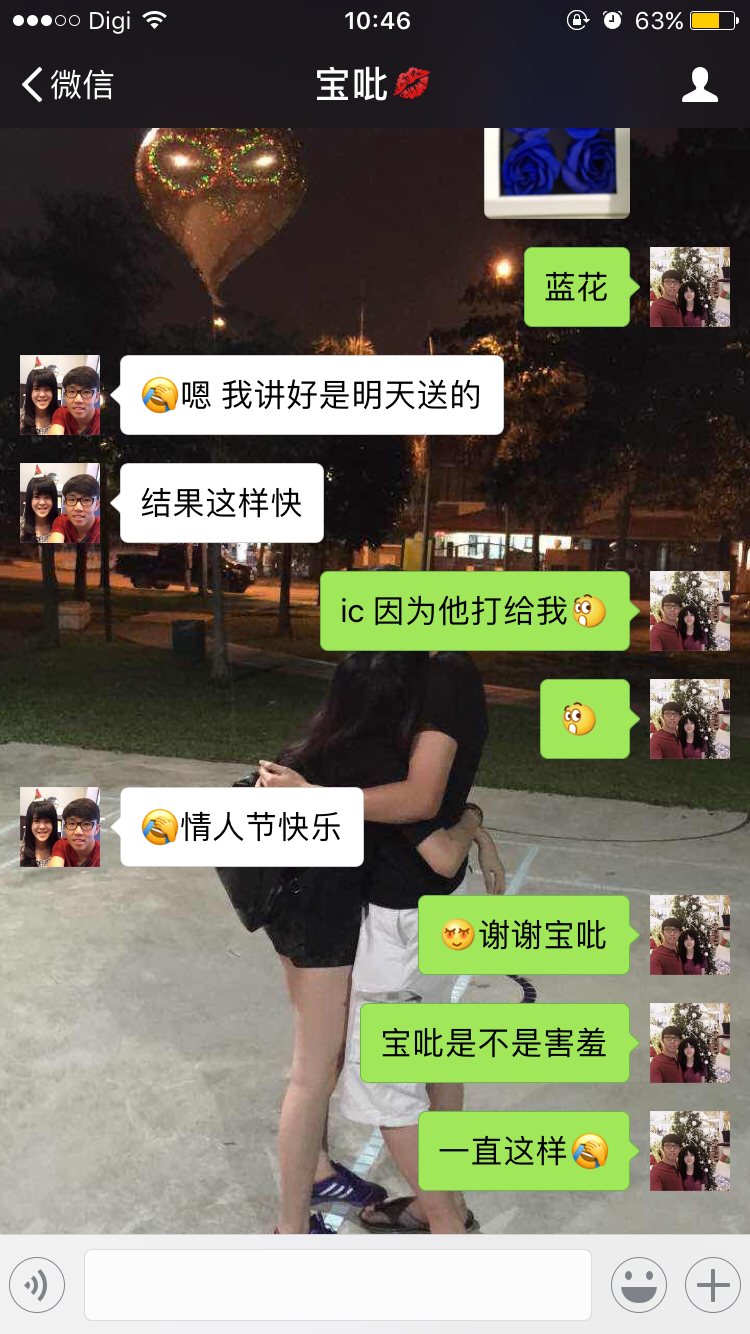Open the blue roses photo message
Viewport: 750px width, 1334px height.
coord(557,172)
